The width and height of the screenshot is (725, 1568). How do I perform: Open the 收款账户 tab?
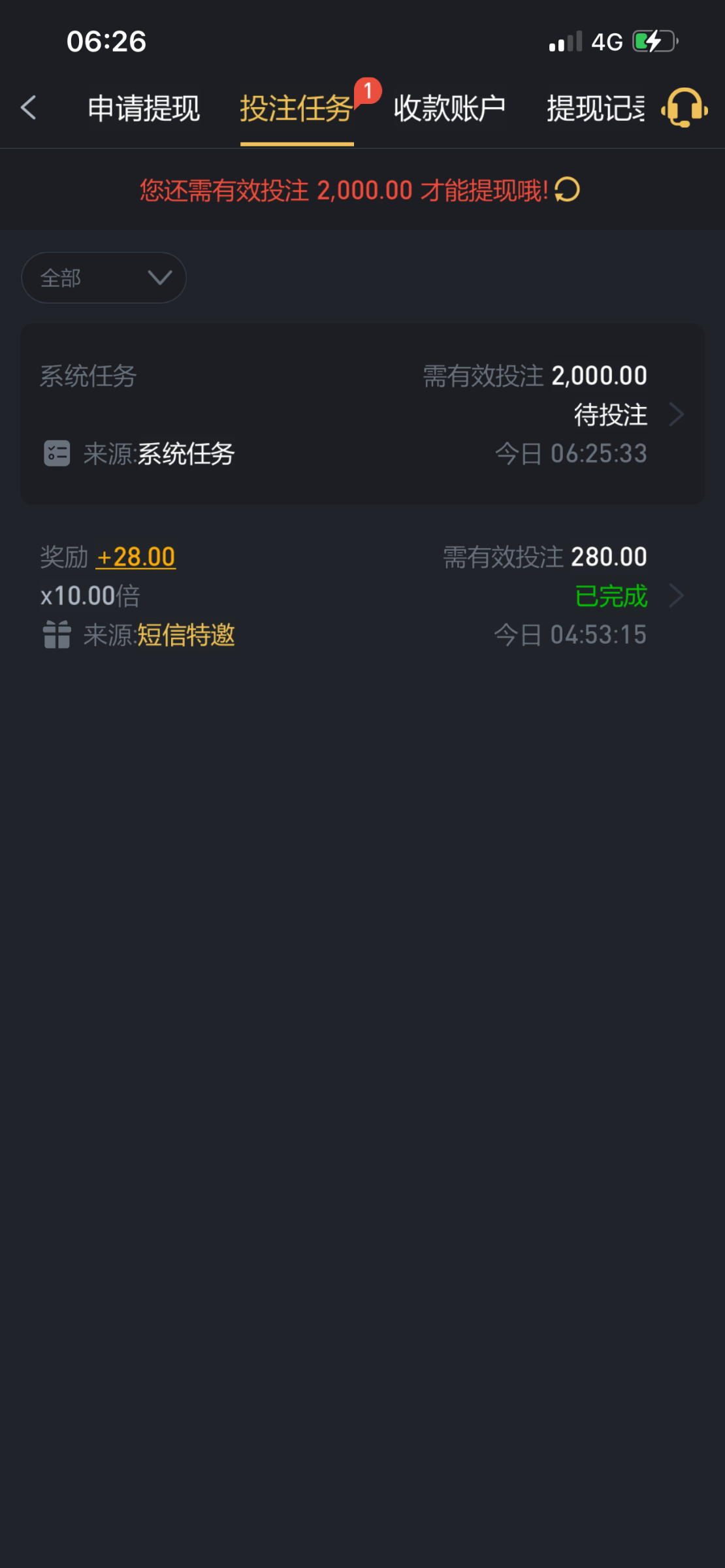(x=449, y=108)
